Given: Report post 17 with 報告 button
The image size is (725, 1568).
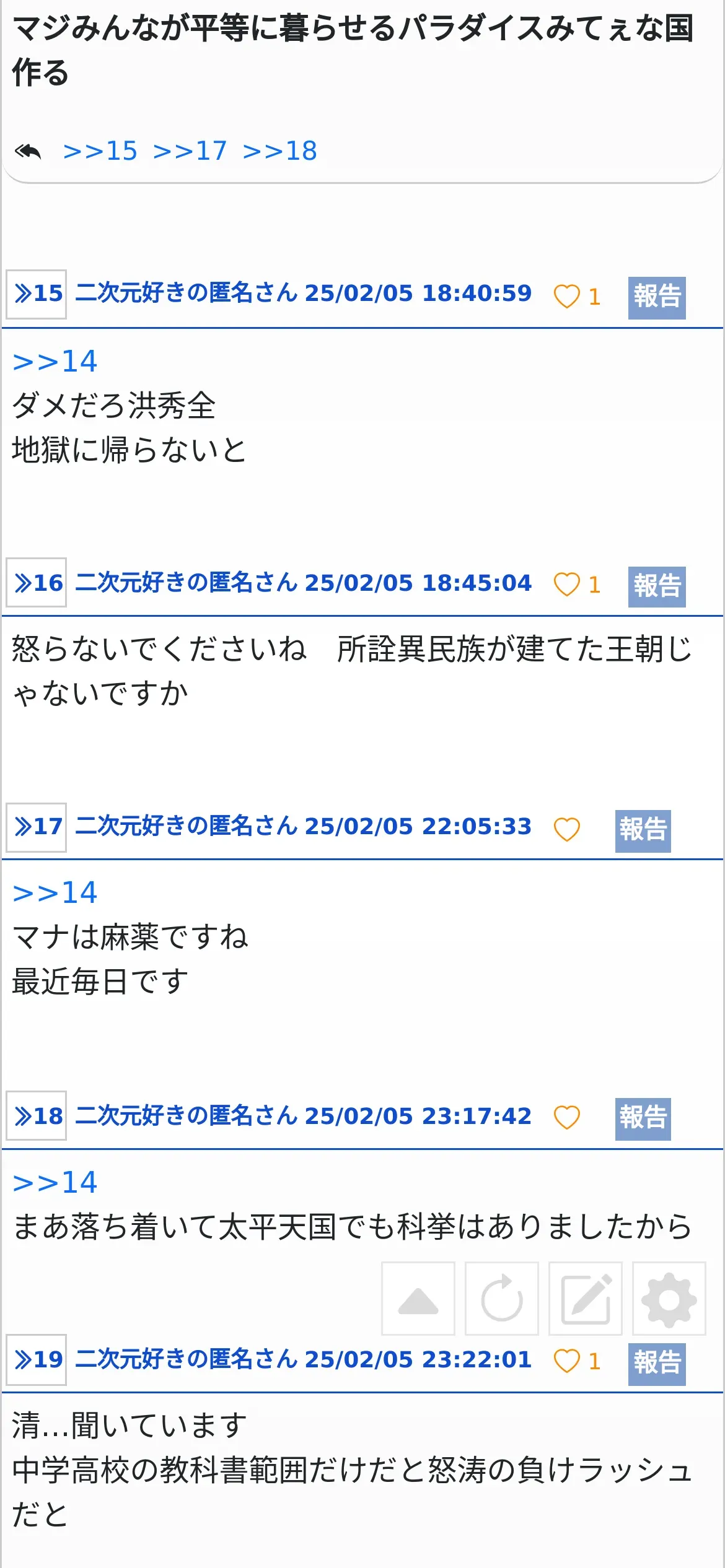Looking at the screenshot, I should (x=643, y=831).
